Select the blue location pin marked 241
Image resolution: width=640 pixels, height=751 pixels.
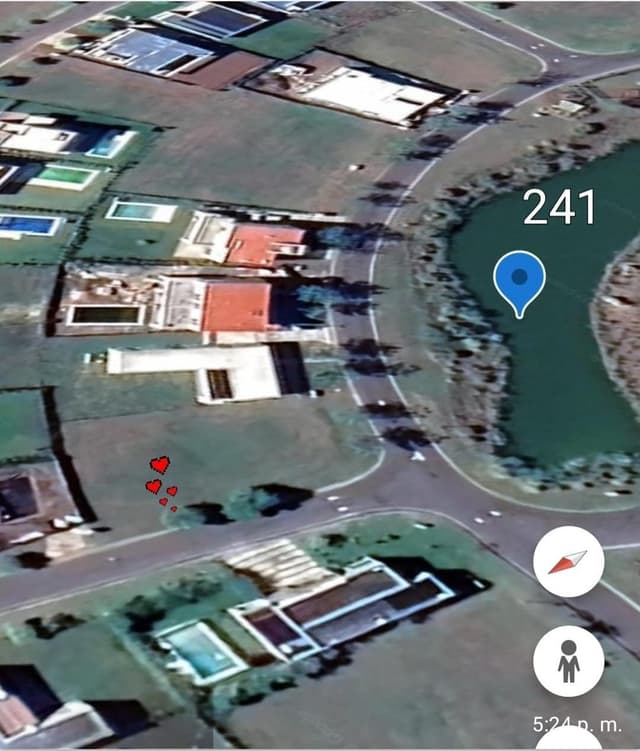click(520, 279)
